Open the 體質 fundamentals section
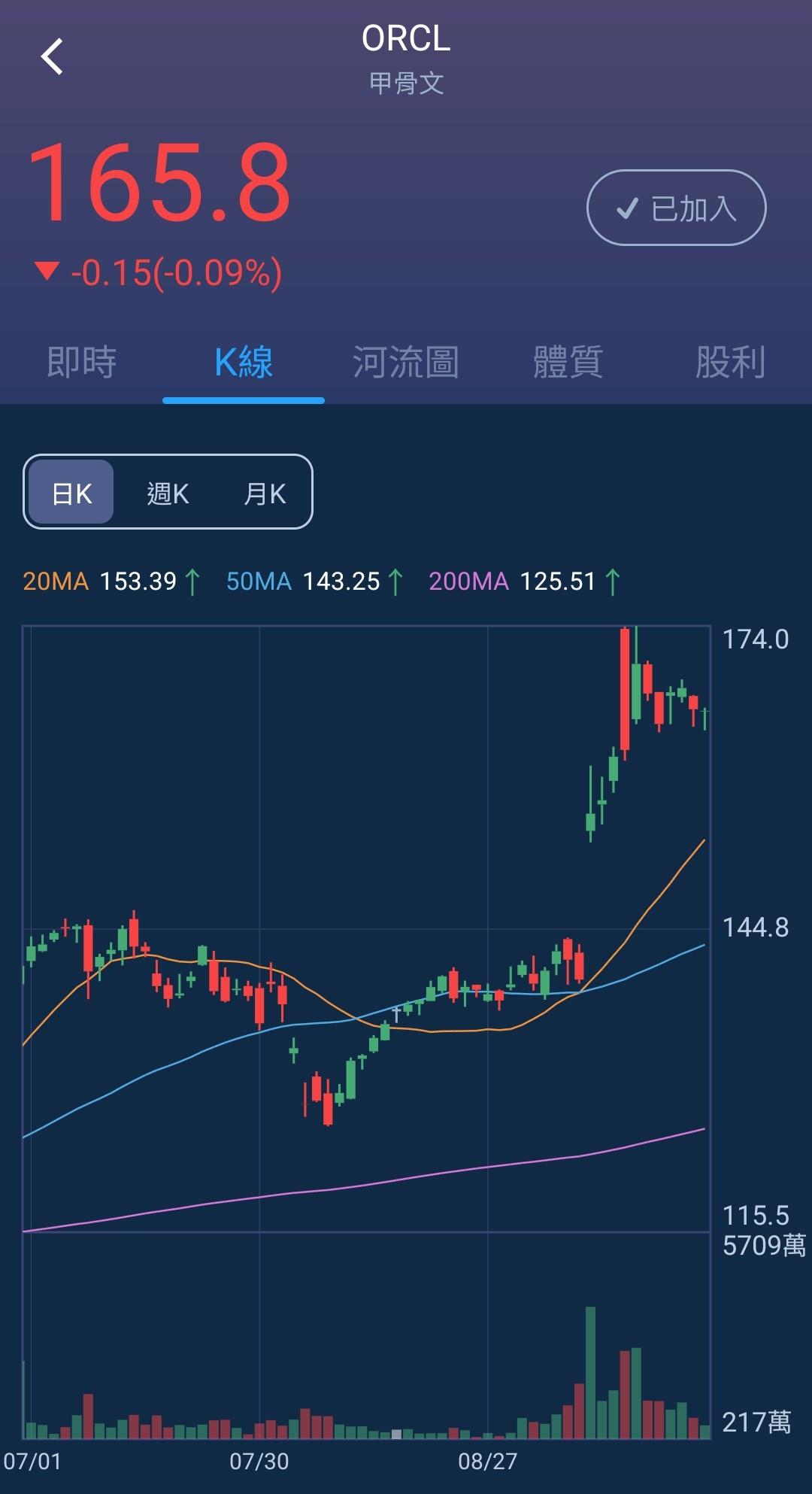The width and height of the screenshot is (812, 1494). (x=566, y=362)
